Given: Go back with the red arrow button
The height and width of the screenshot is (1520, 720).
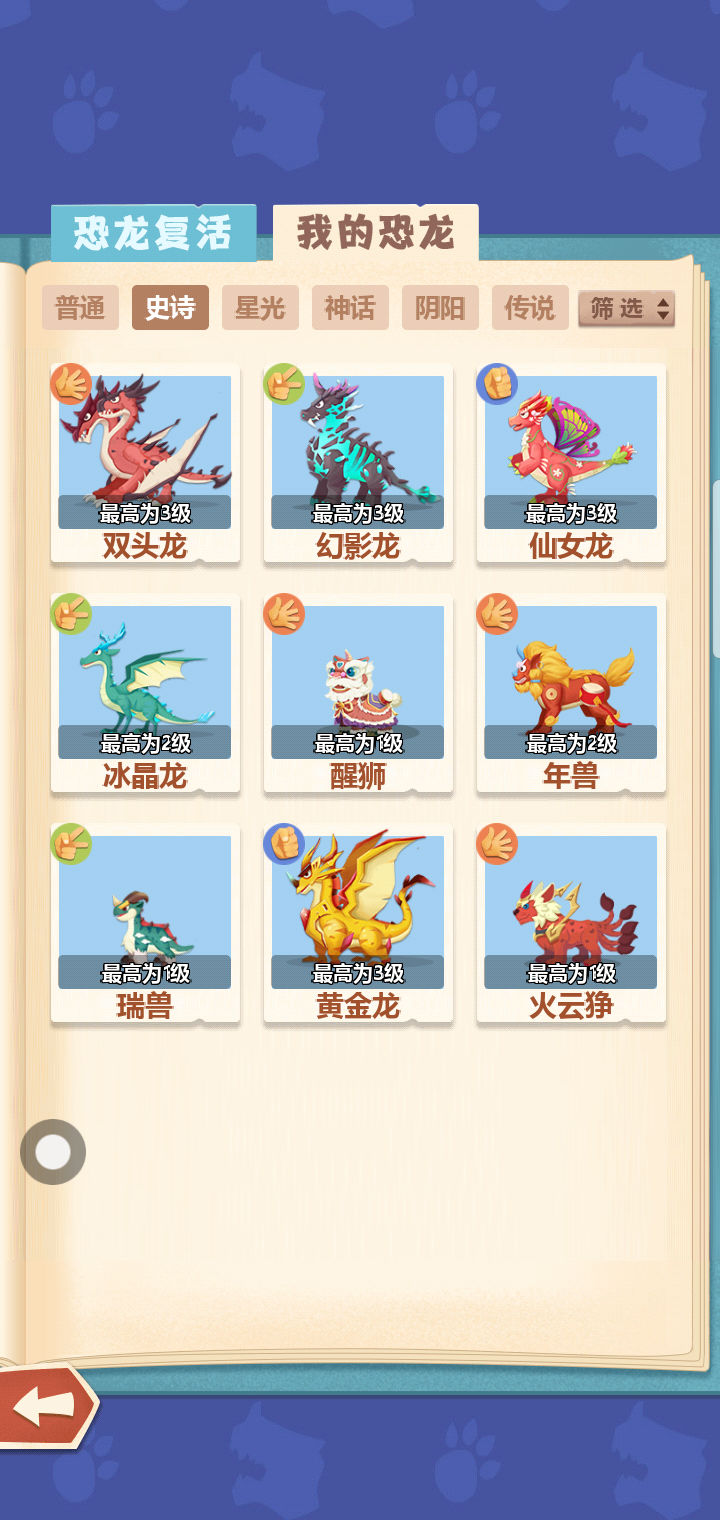Looking at the screenshot, I should [45, 1405].
